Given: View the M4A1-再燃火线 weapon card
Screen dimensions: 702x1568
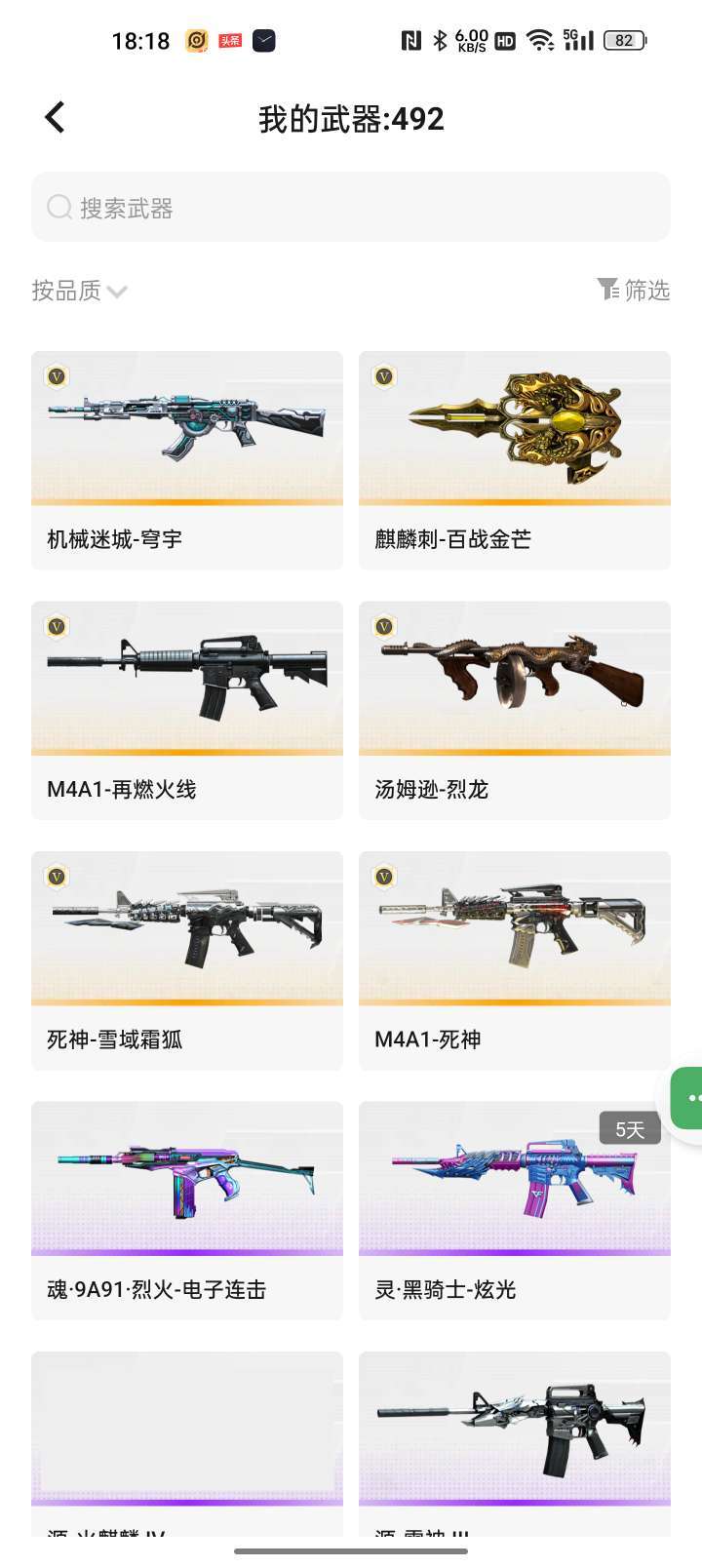Looking at the screenshot, I should (x=187, y=710).
